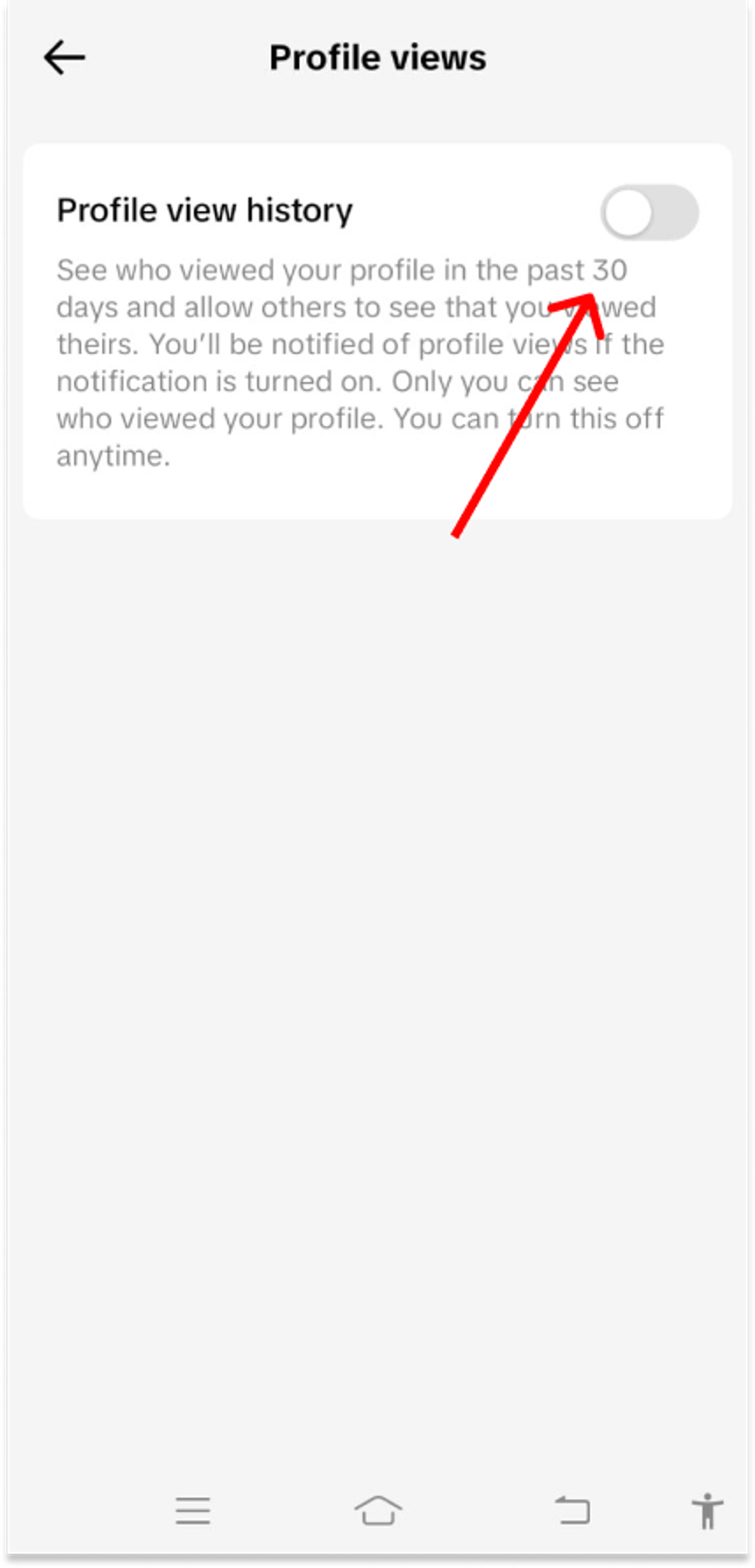Tap the system back button
The width and height of the screenshot is (755, 1568).
(x=573, y=1511)
